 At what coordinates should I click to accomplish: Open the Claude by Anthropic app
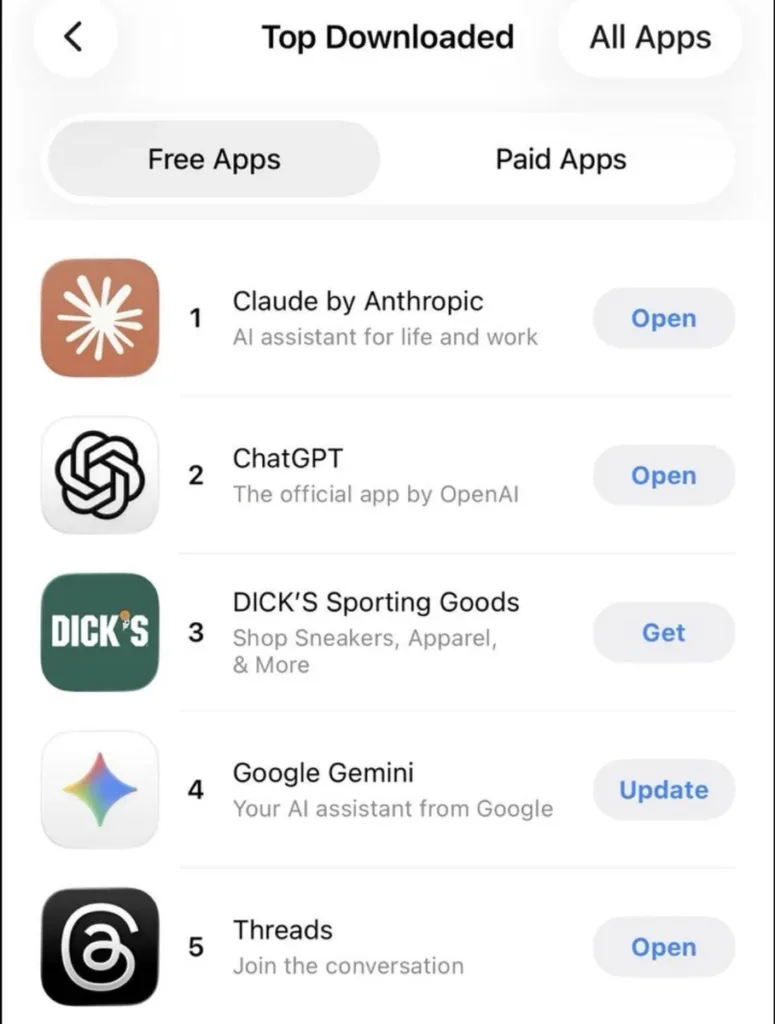(663, 318)
